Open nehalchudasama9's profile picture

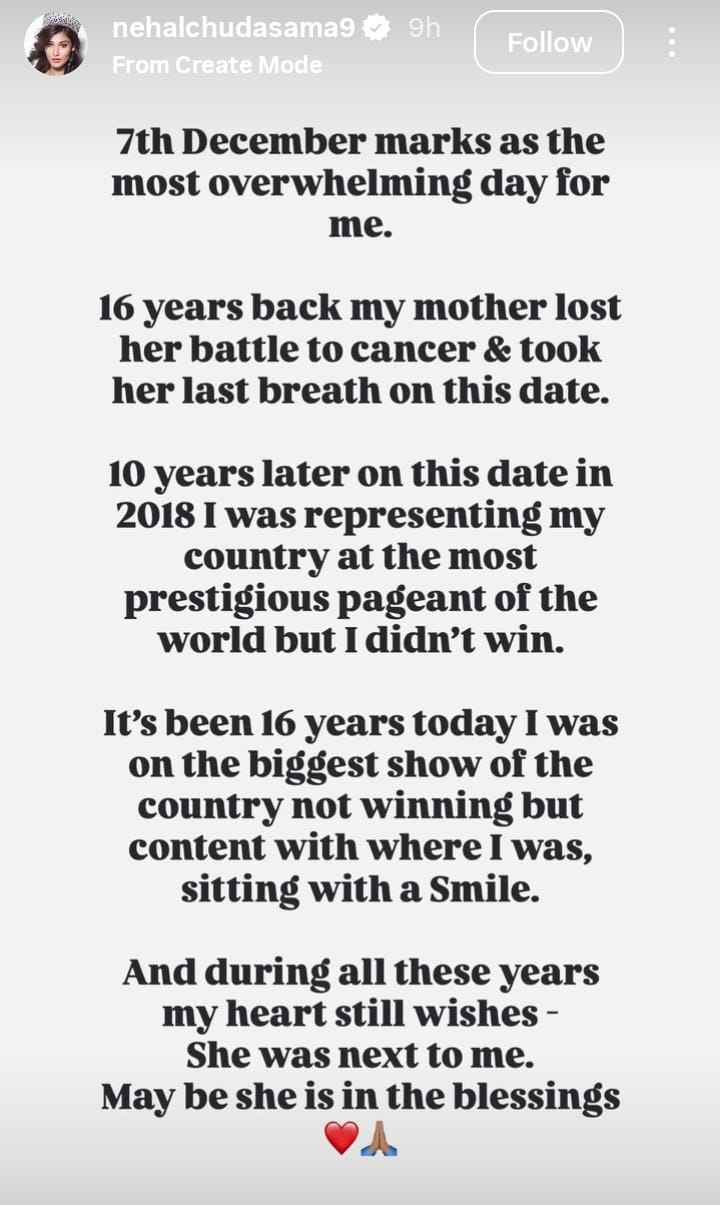point(56,43)
